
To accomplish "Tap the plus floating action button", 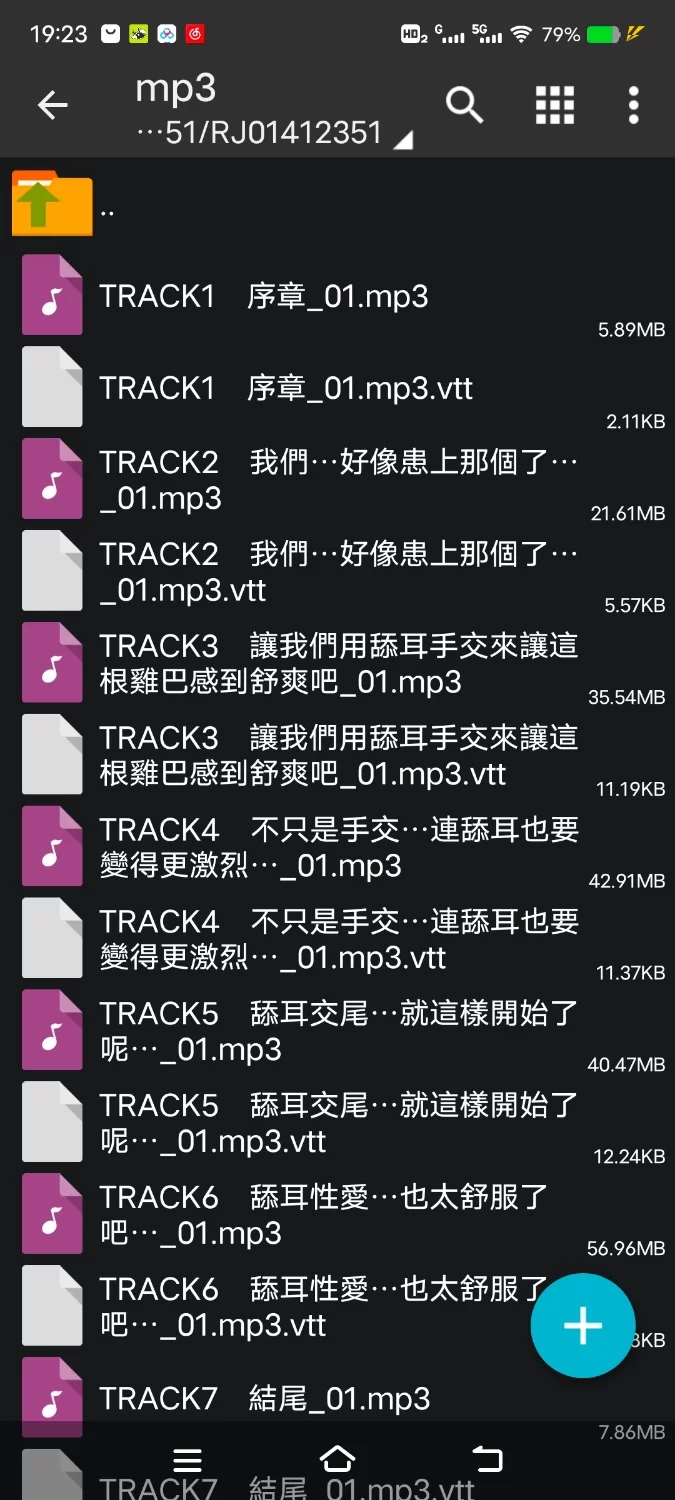I will tap(582, 1326).
